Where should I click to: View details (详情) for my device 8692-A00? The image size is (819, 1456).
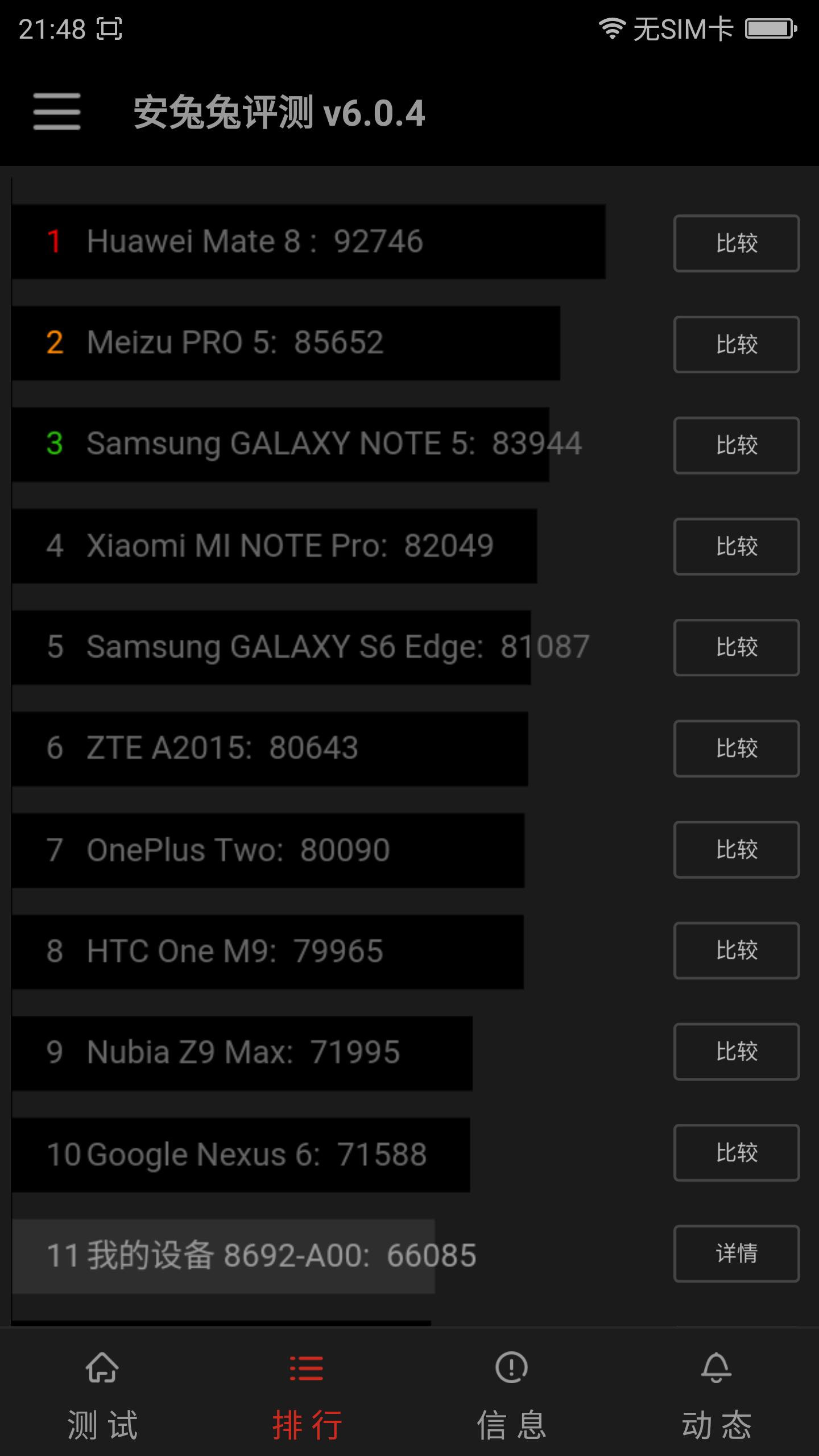coord(737,1254)
